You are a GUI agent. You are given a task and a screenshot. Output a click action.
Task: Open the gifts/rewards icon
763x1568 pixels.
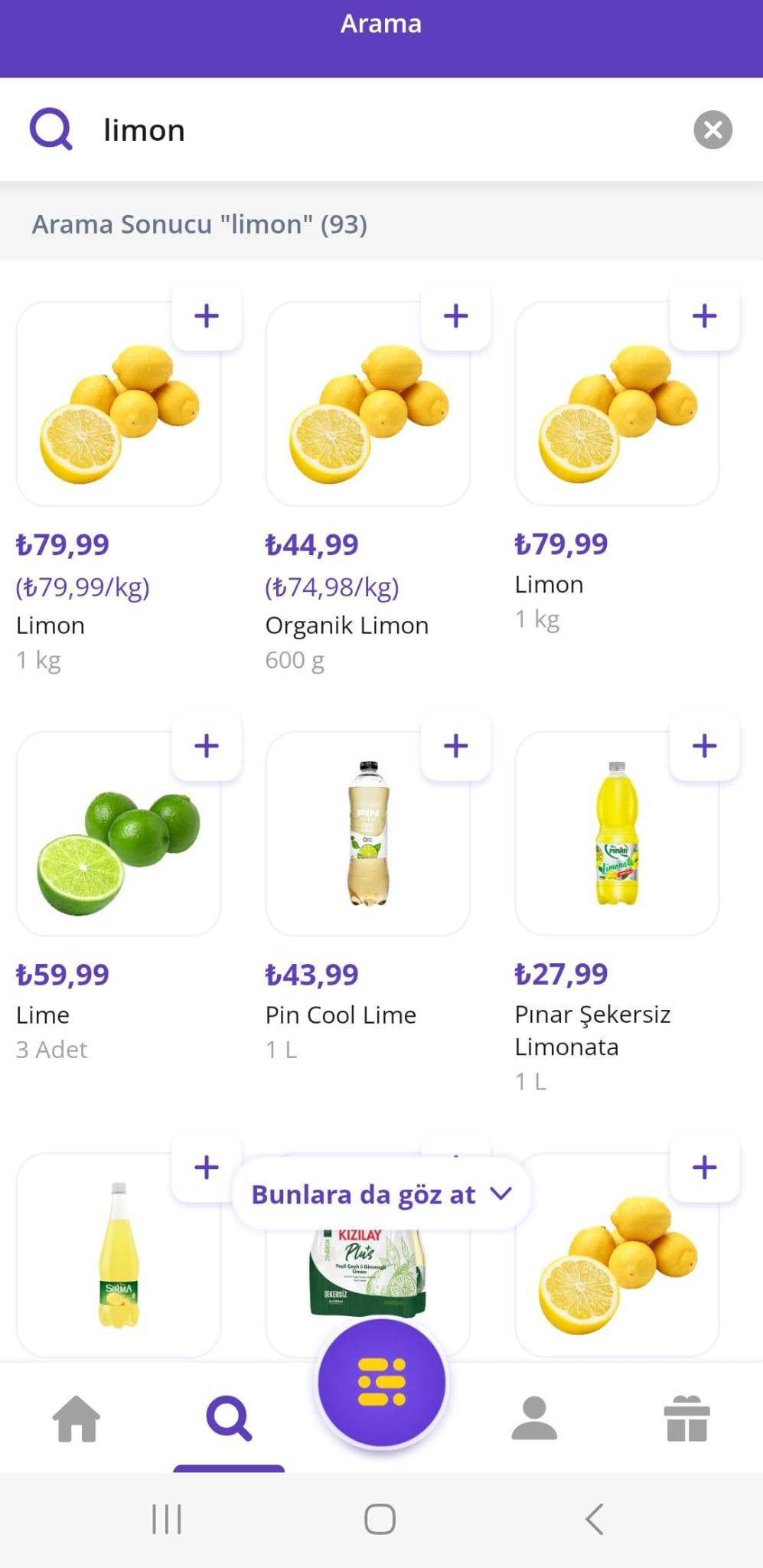click(688, 1420)
